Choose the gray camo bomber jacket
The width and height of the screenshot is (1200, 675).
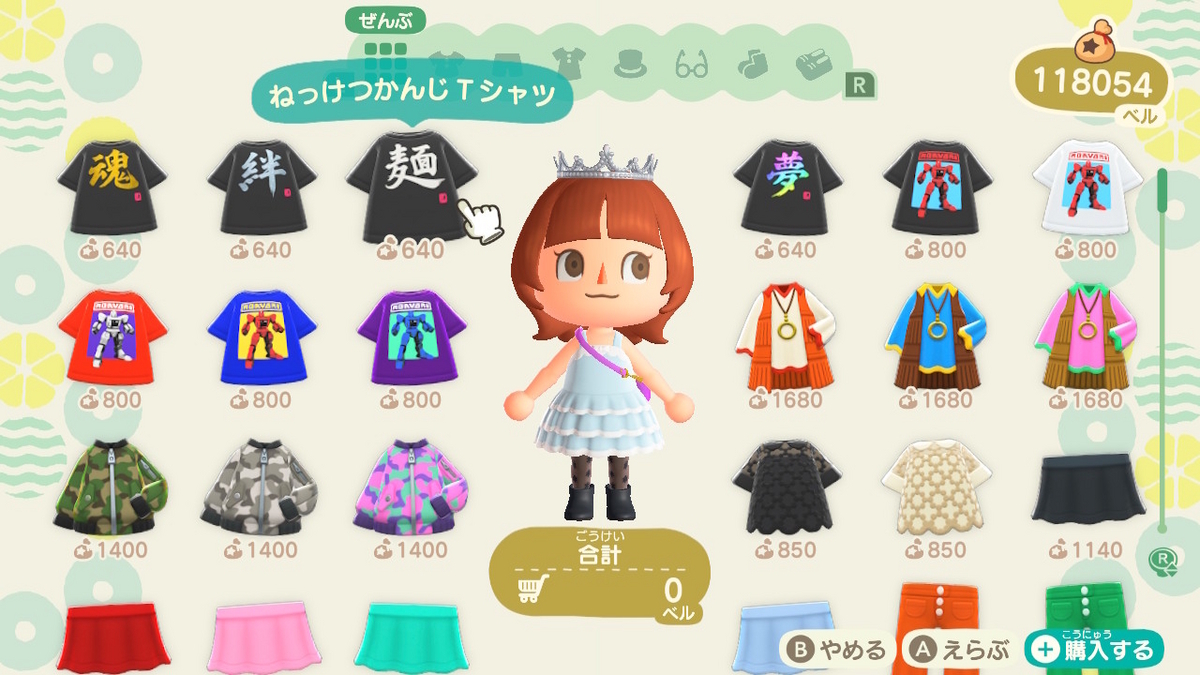(262, 487)
